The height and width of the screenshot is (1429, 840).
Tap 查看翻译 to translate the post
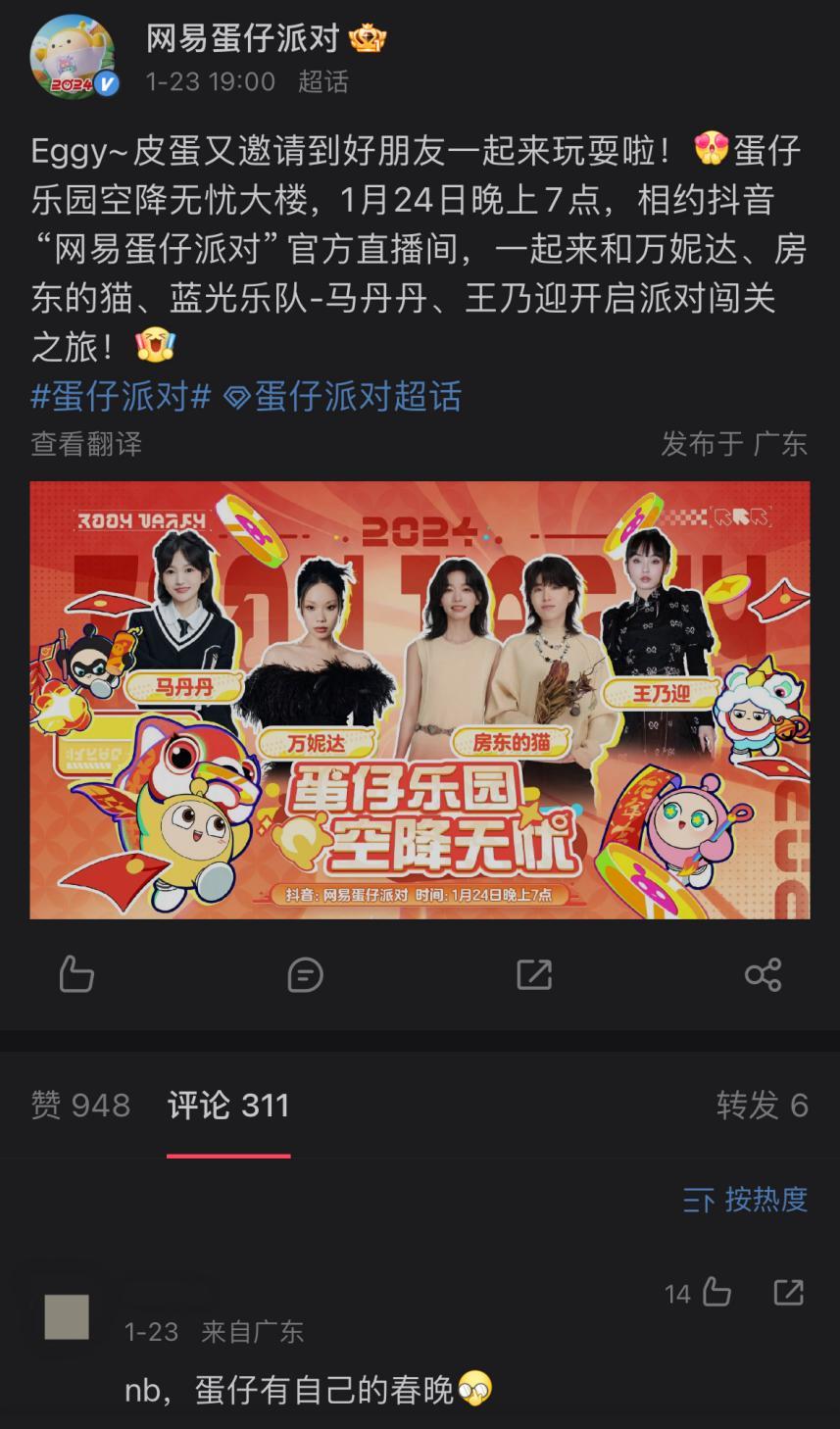coord(86,444)
